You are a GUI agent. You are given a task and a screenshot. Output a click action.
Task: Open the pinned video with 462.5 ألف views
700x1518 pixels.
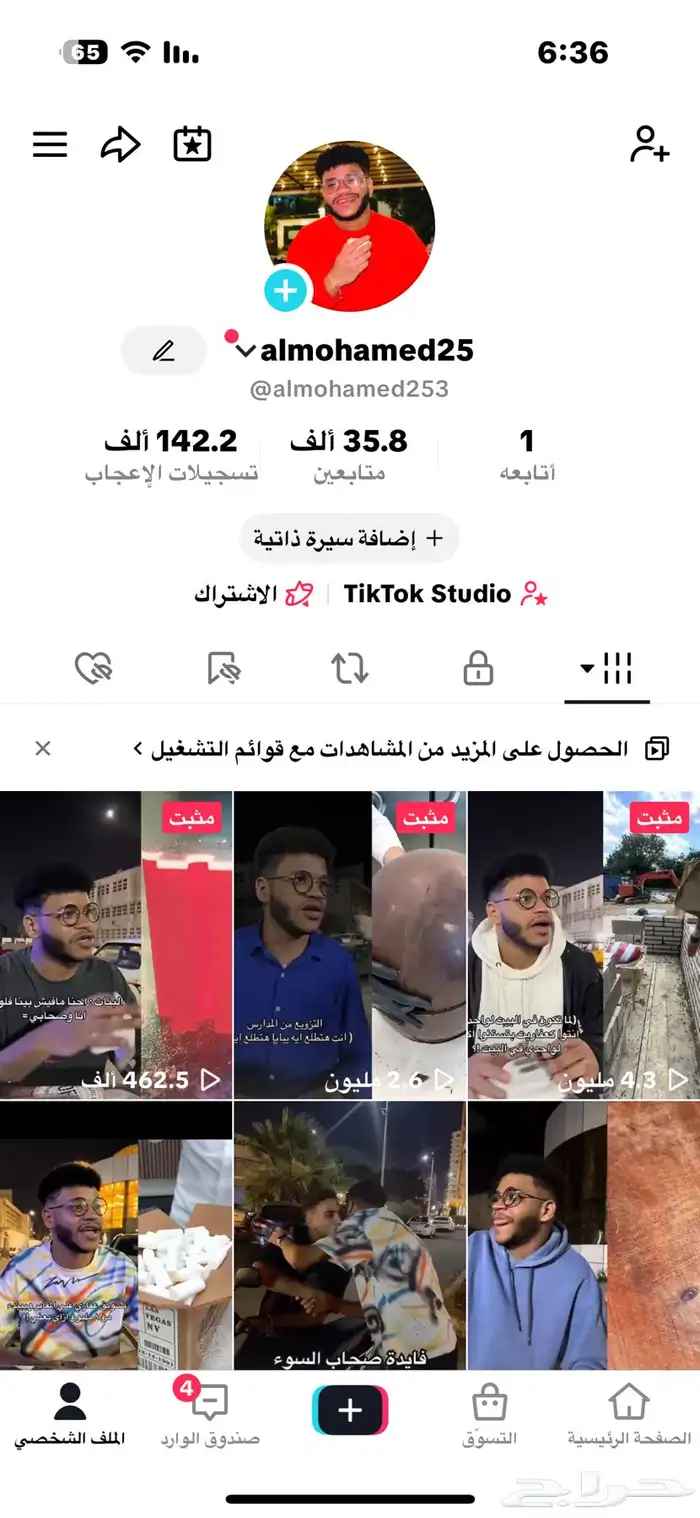coord(116,945)
